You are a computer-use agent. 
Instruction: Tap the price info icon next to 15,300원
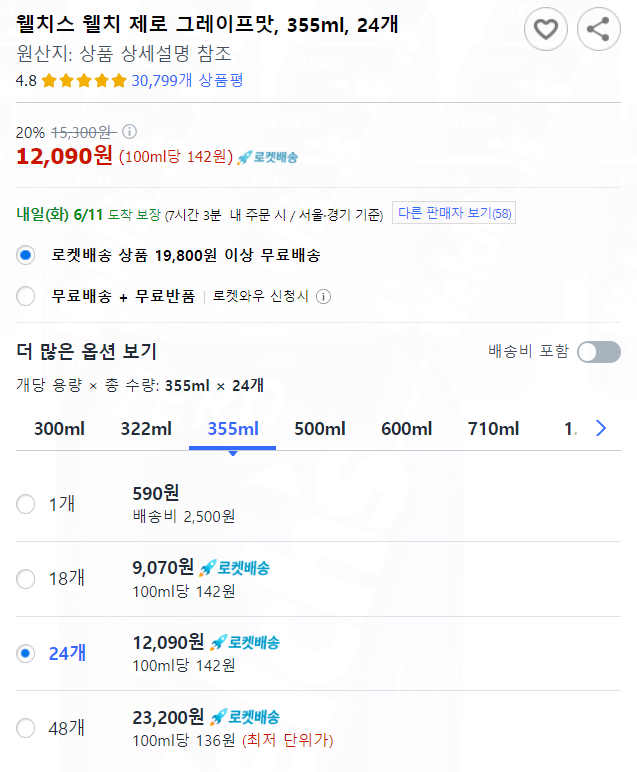coord(130,131)
